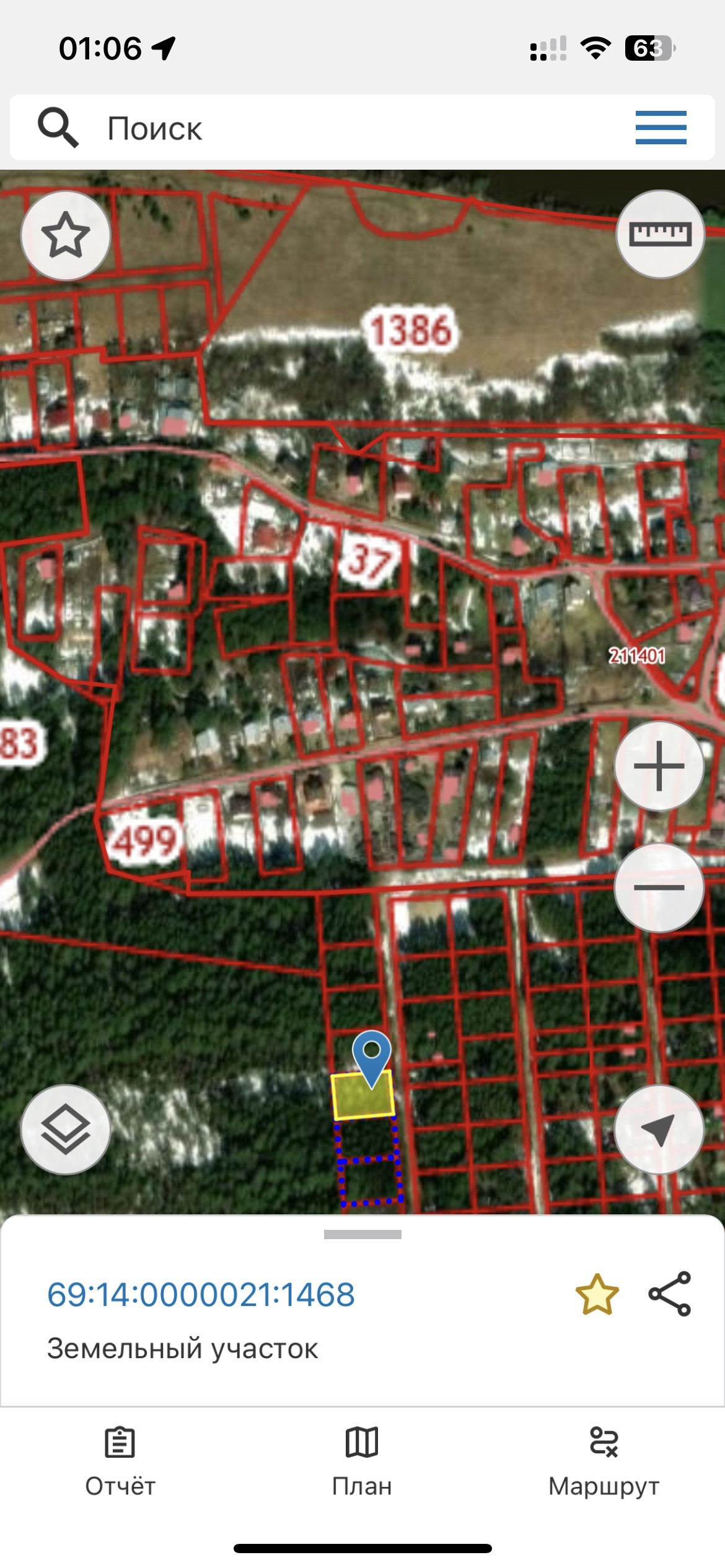
Task: Activate the ruler measuring tool
Action: 660,234
